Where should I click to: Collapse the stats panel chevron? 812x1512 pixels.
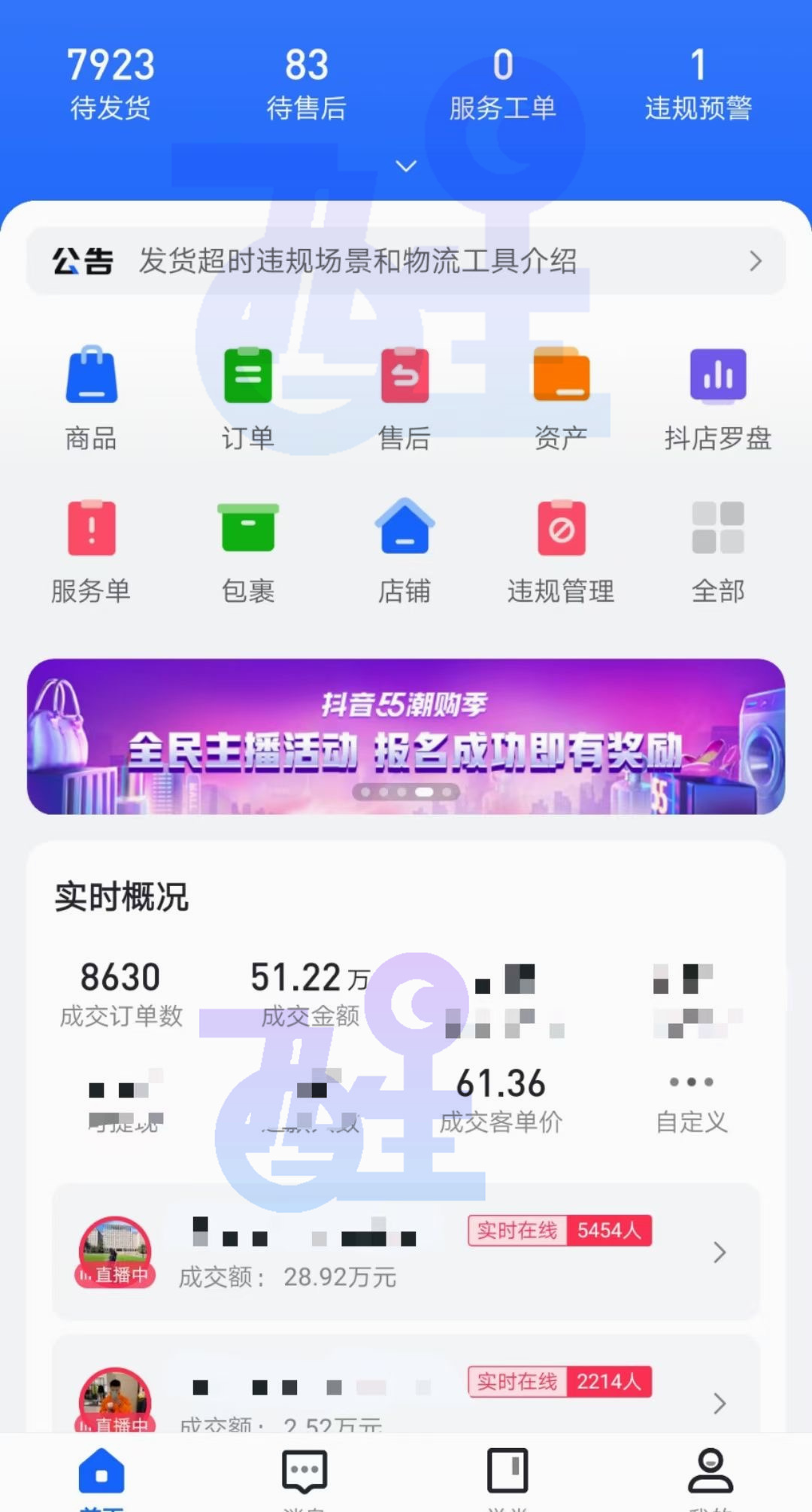406,165
